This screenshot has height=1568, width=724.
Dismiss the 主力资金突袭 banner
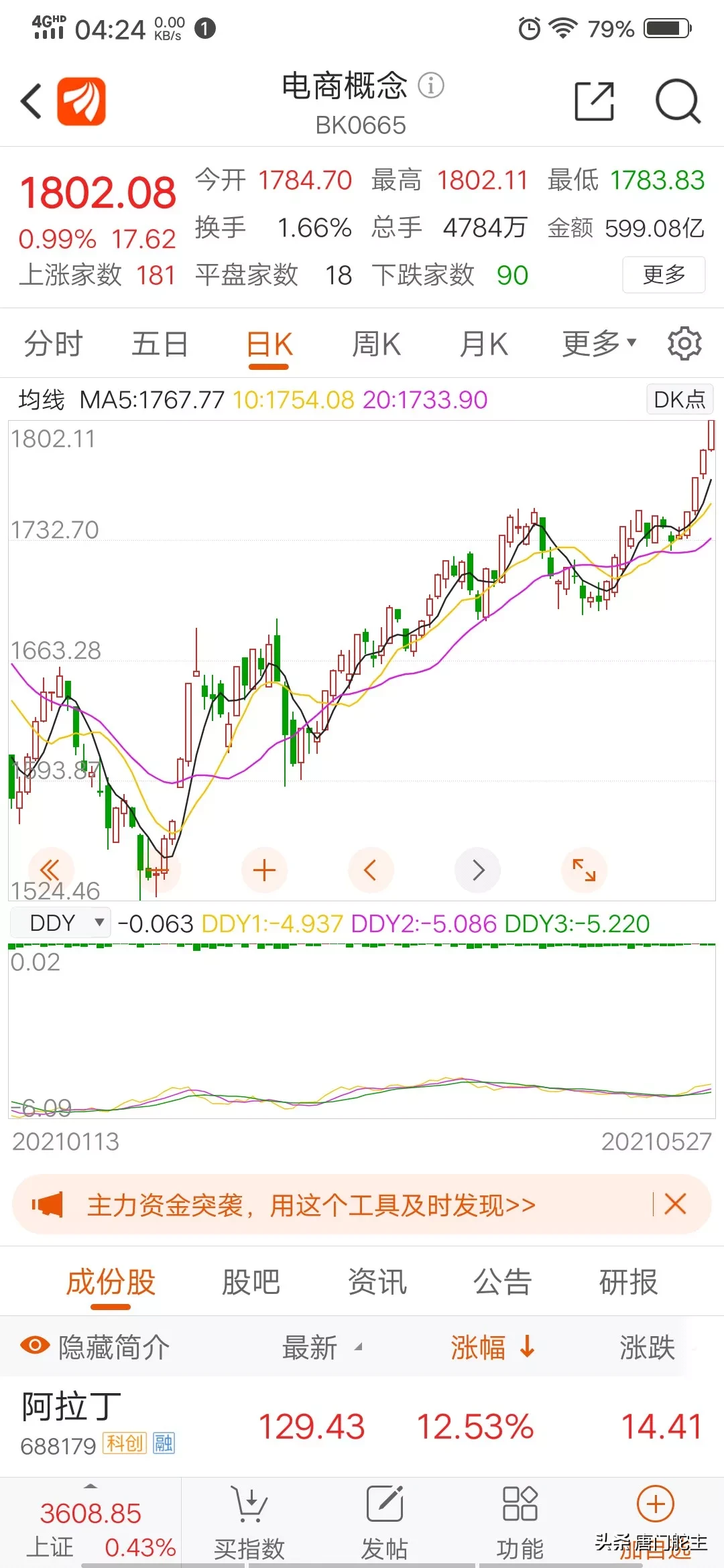(675, 1204)
